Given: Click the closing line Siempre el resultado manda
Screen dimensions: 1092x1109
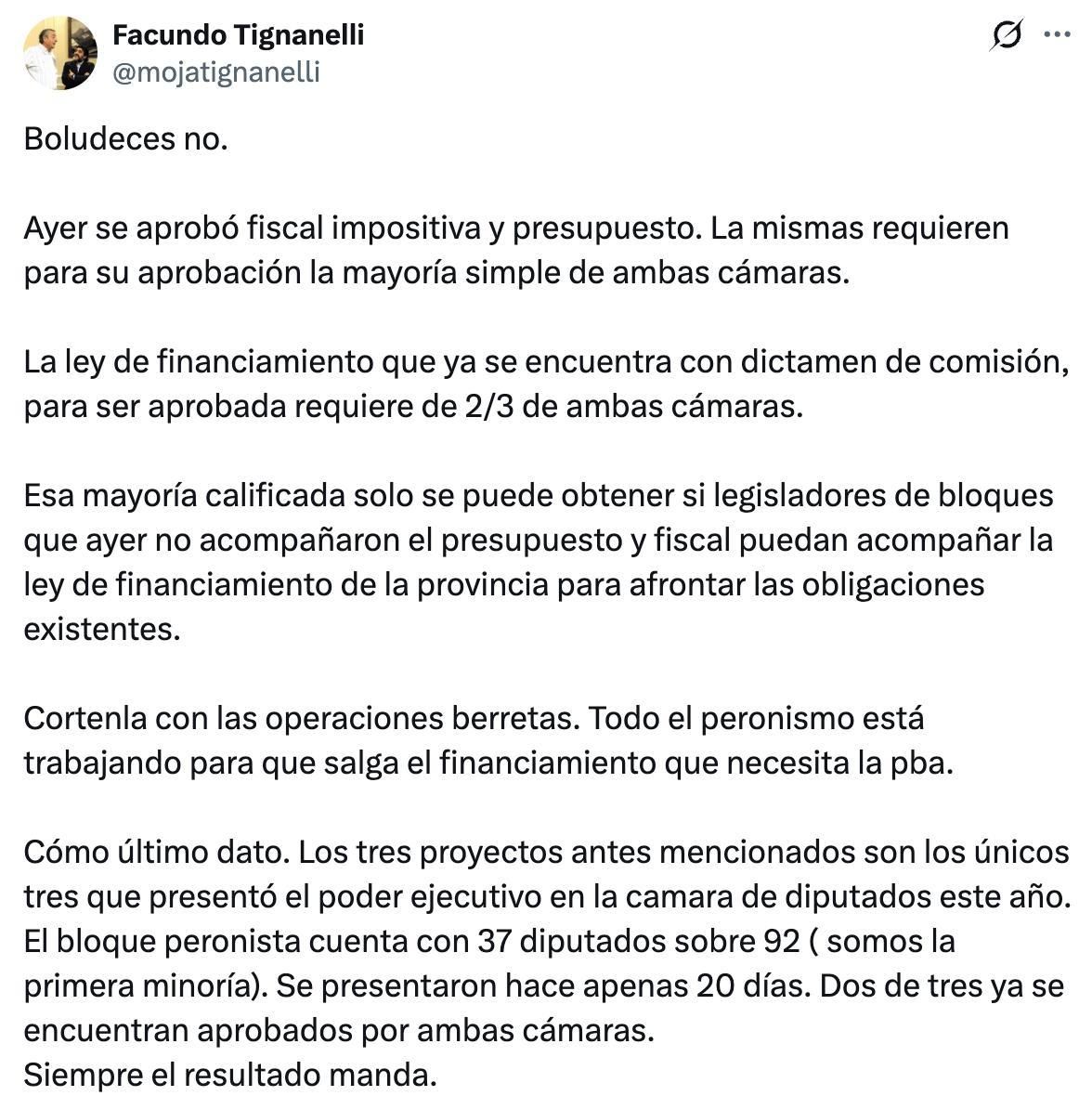Looking at the screenshot, I should (x=230, y=1075).
